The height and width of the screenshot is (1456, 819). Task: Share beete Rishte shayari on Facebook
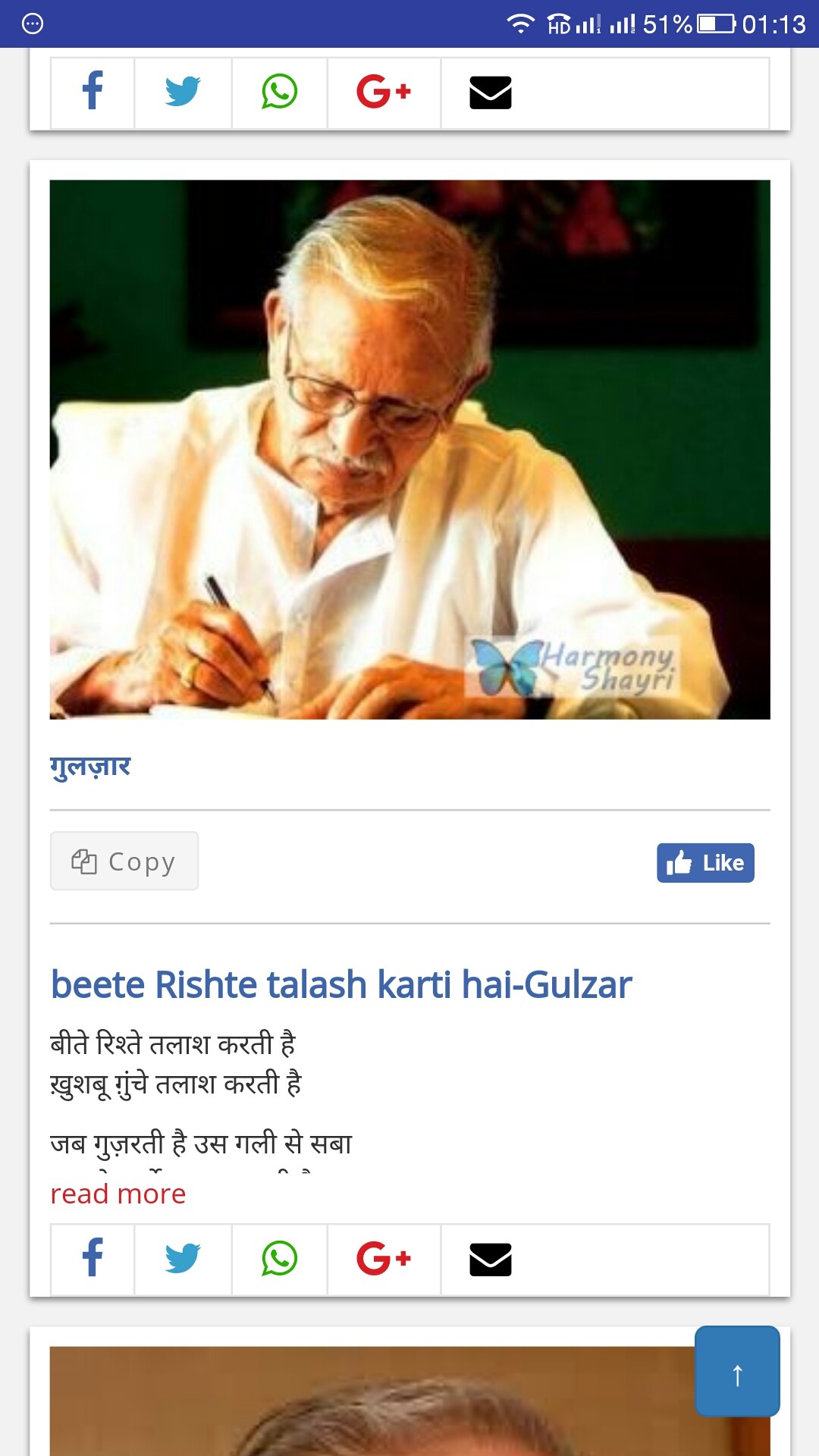93,1259
